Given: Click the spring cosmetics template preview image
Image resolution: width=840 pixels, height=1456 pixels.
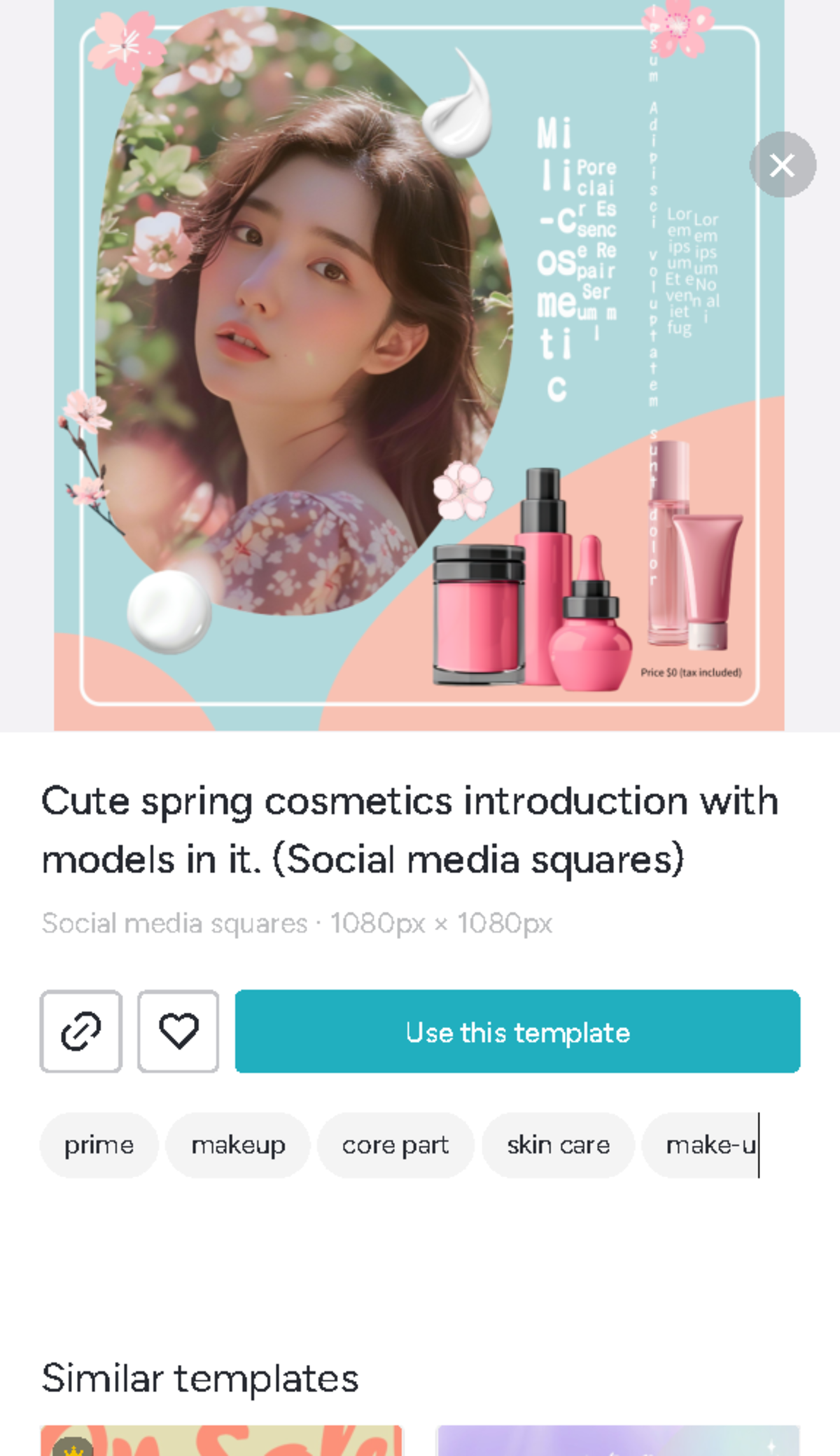Looking at the screenshot, I should (x=420, y=364).
